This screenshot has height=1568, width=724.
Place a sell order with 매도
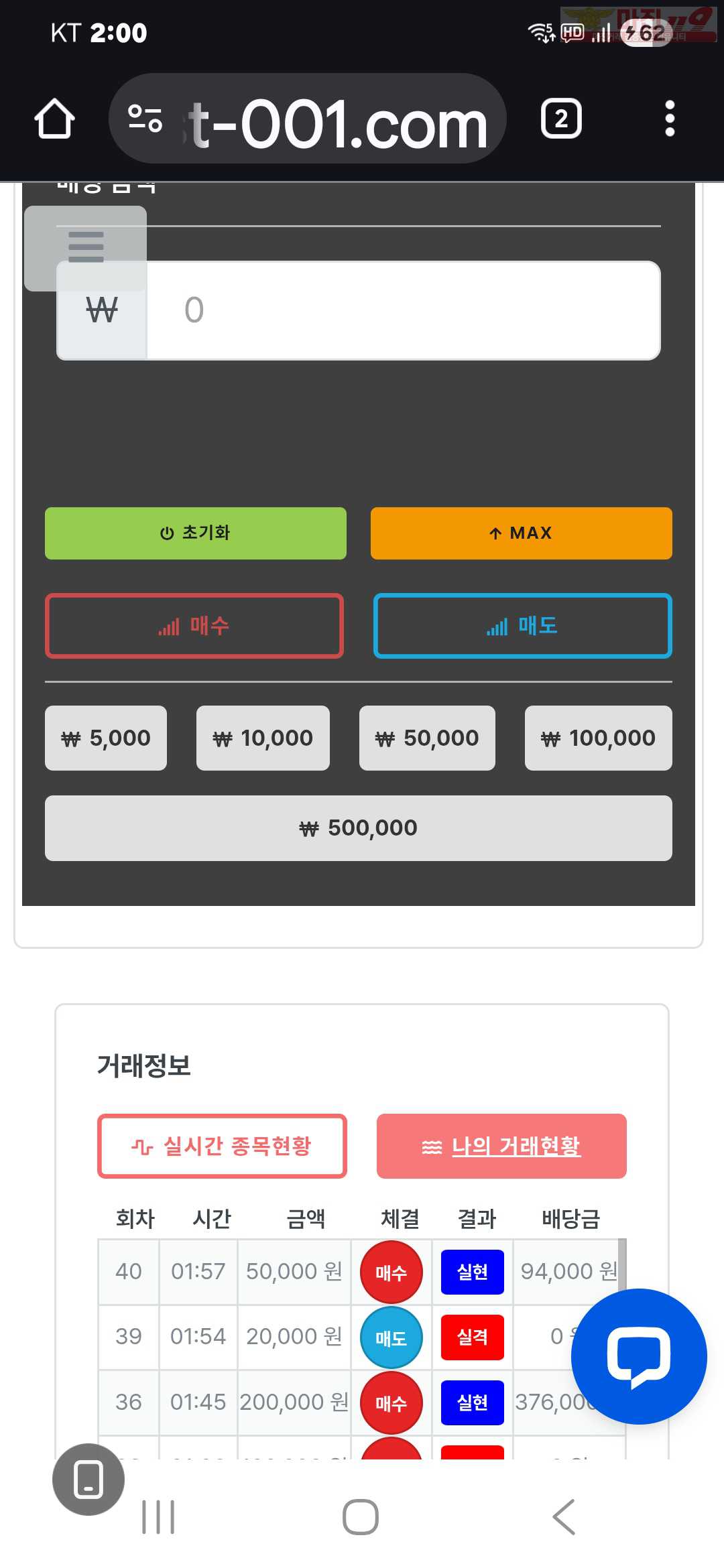[x=522, y=626]
